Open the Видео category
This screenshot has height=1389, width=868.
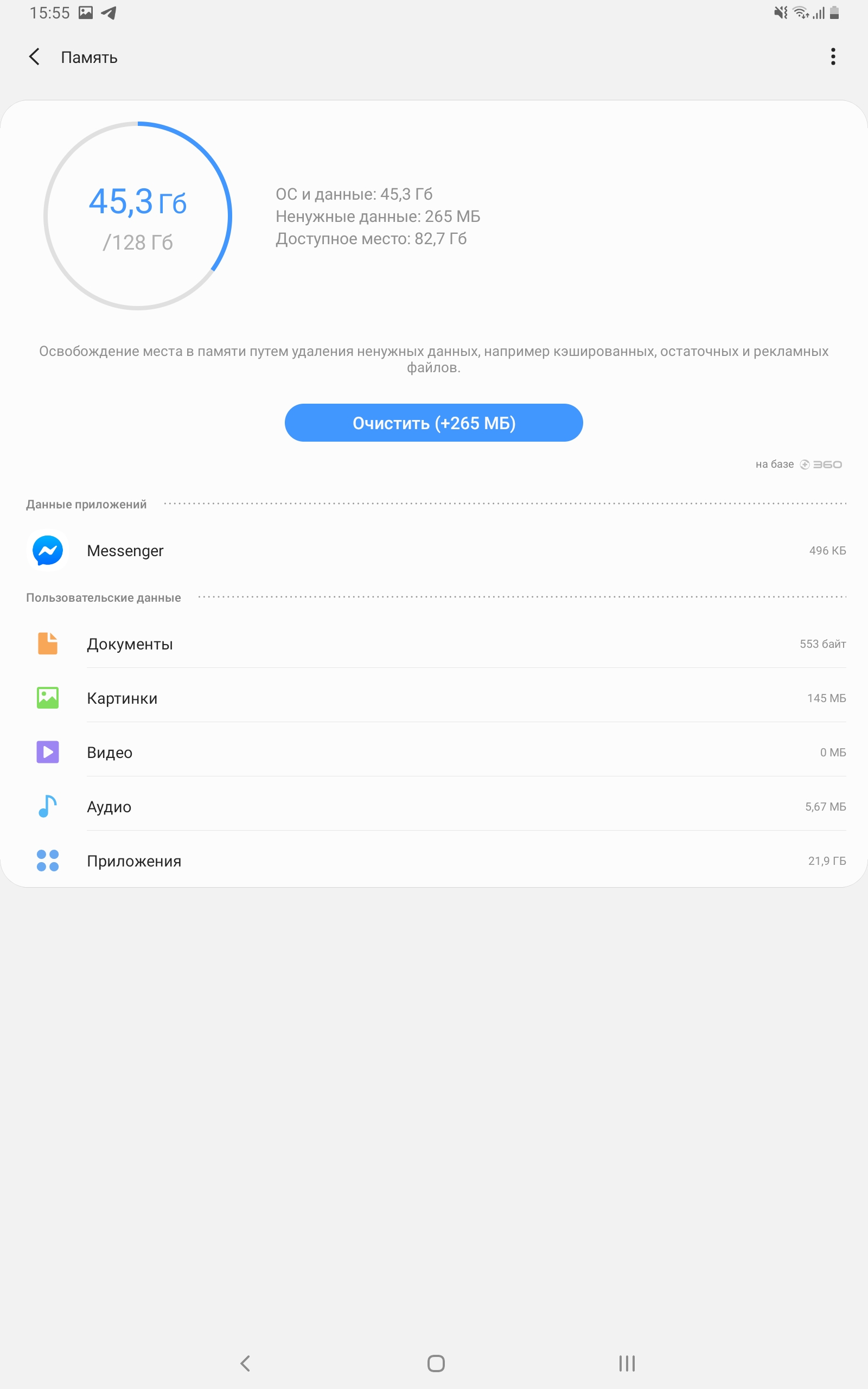(433, 752)
